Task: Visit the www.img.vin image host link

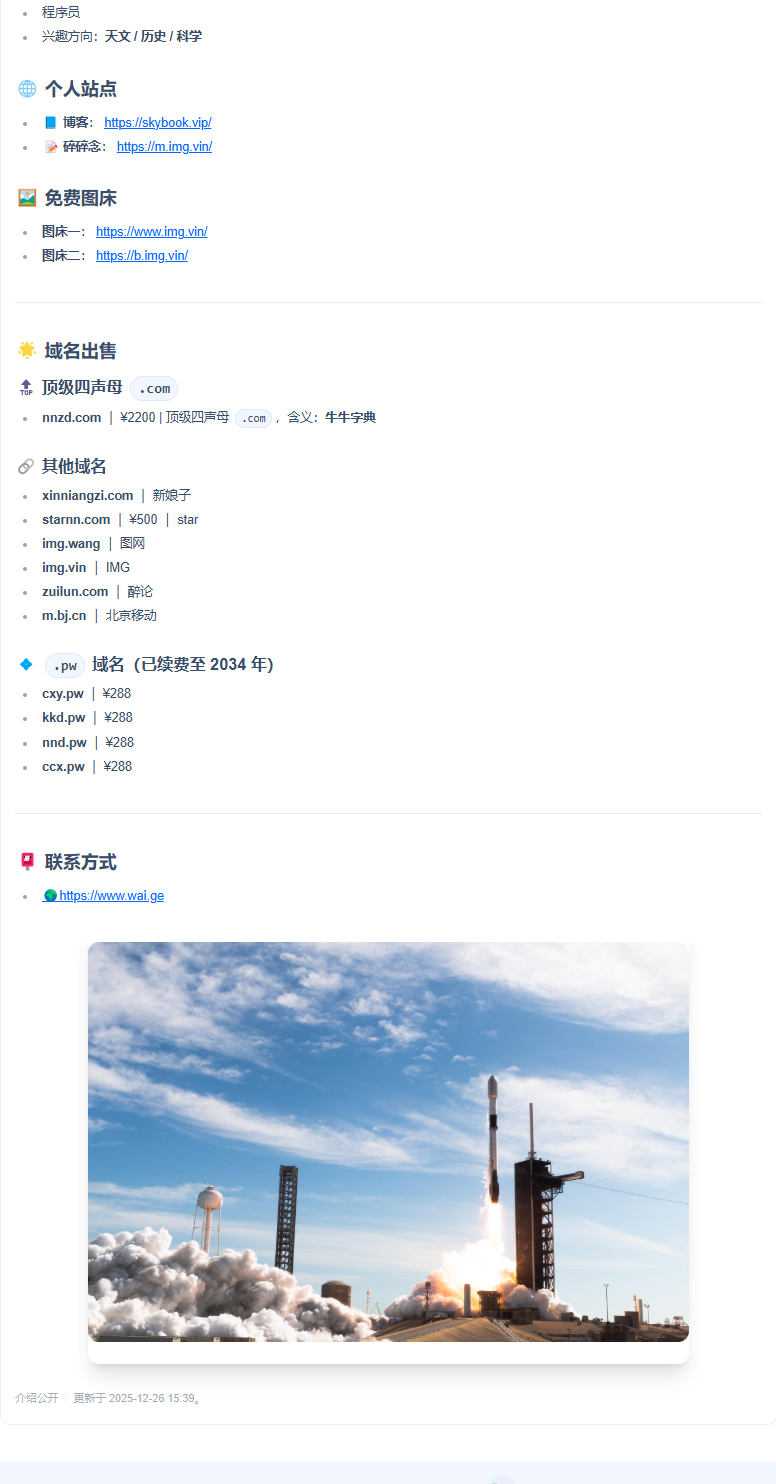Action: [x=151, y=232]
